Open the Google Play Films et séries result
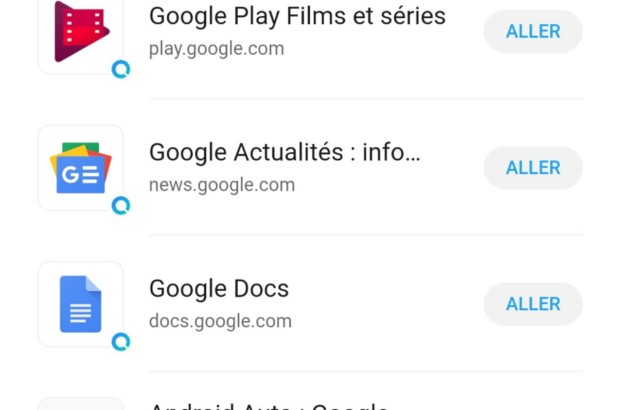Image resolution: width=620 pixels, height=410 pixels. pyautogui.click(x=296, y=31)
